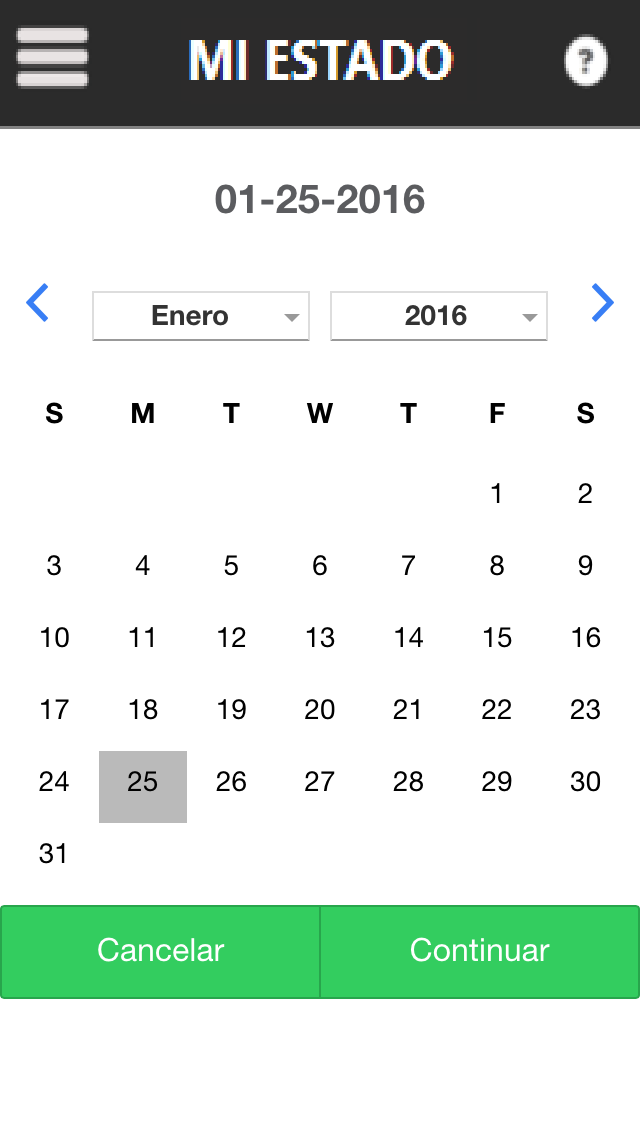Tap the Continuar button
The width and height of the screenshot is (640, 1136).
pos(480,950)
